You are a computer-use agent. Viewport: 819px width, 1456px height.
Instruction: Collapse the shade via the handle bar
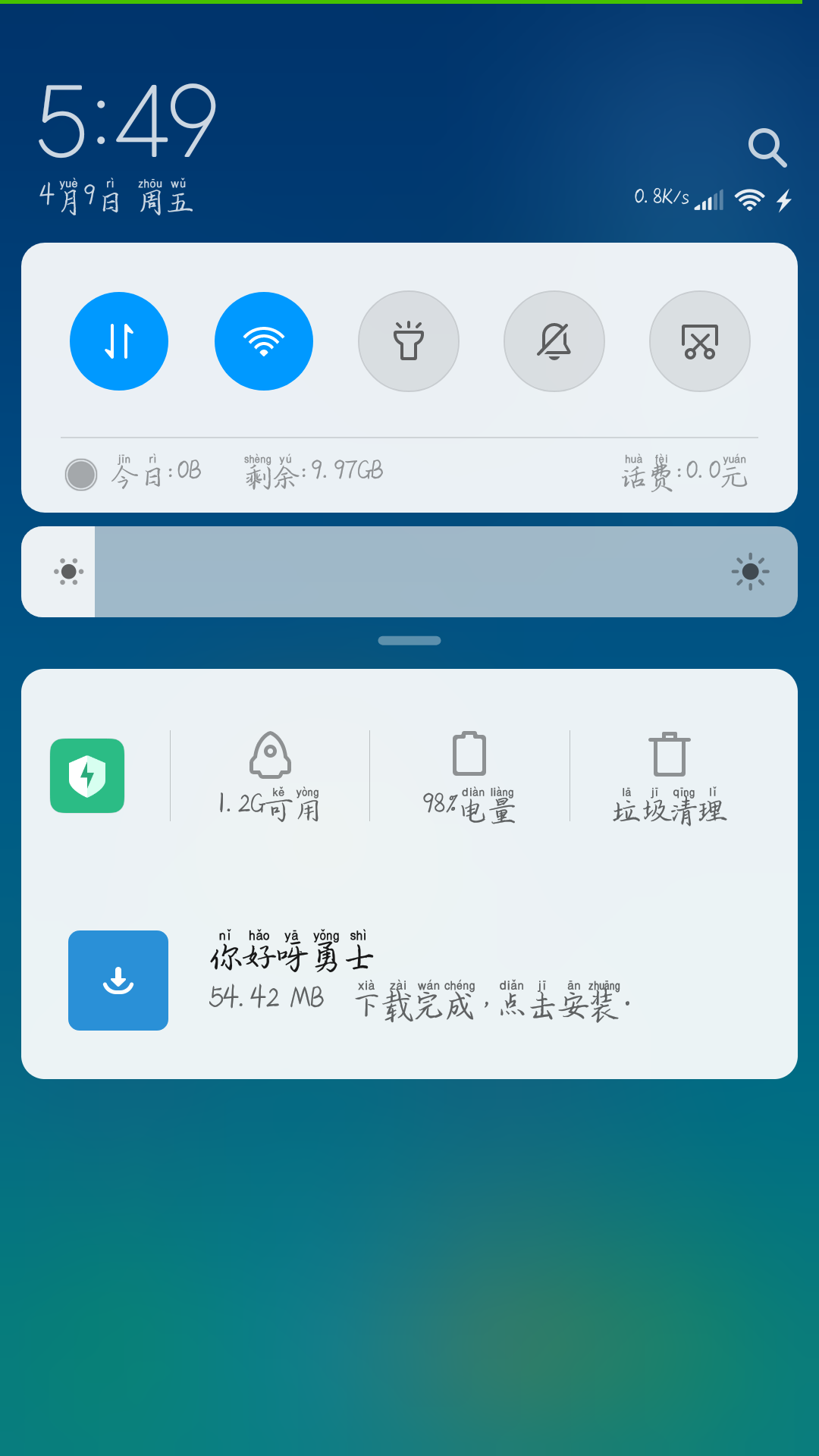pos(409,641)
